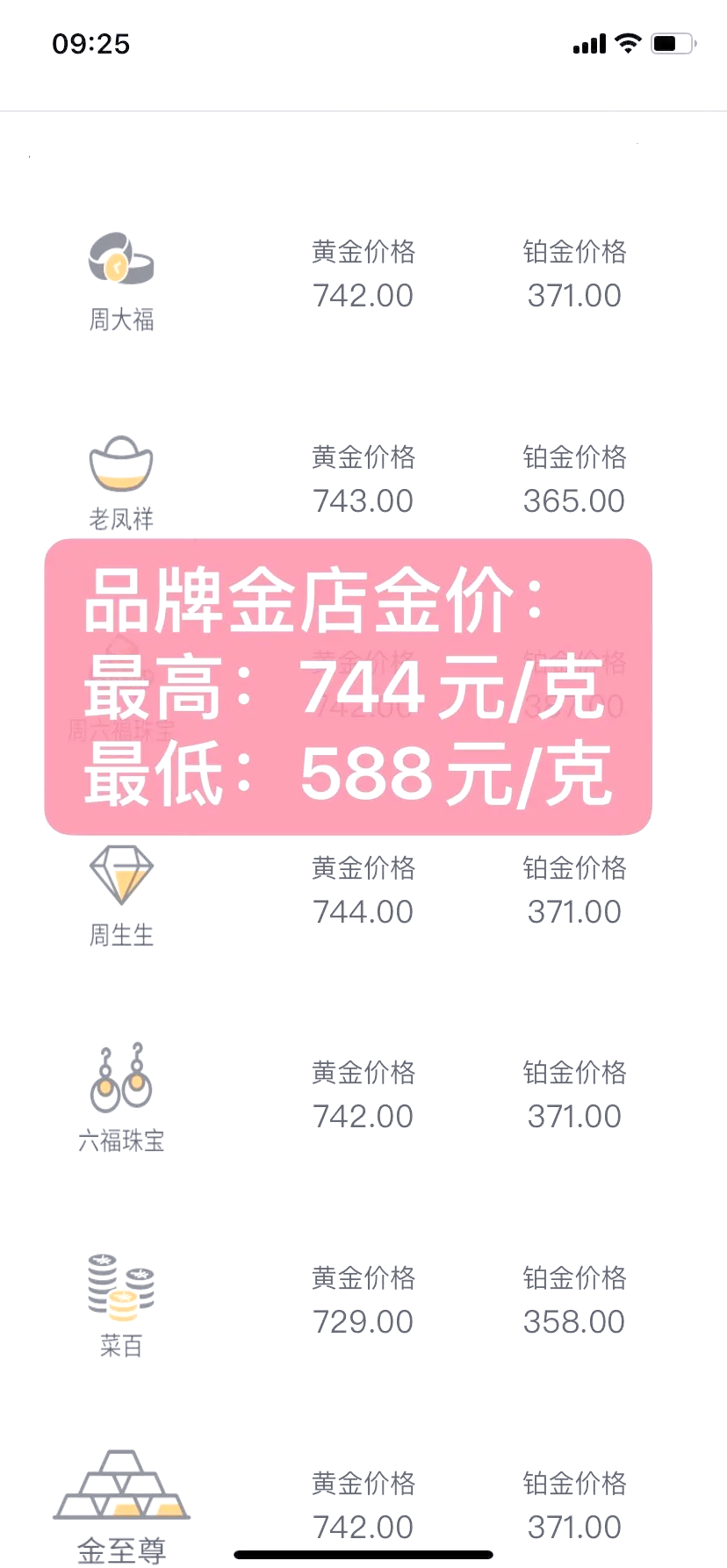Tap the cellular signal bars
The image size is (727, 1568).
587,42
